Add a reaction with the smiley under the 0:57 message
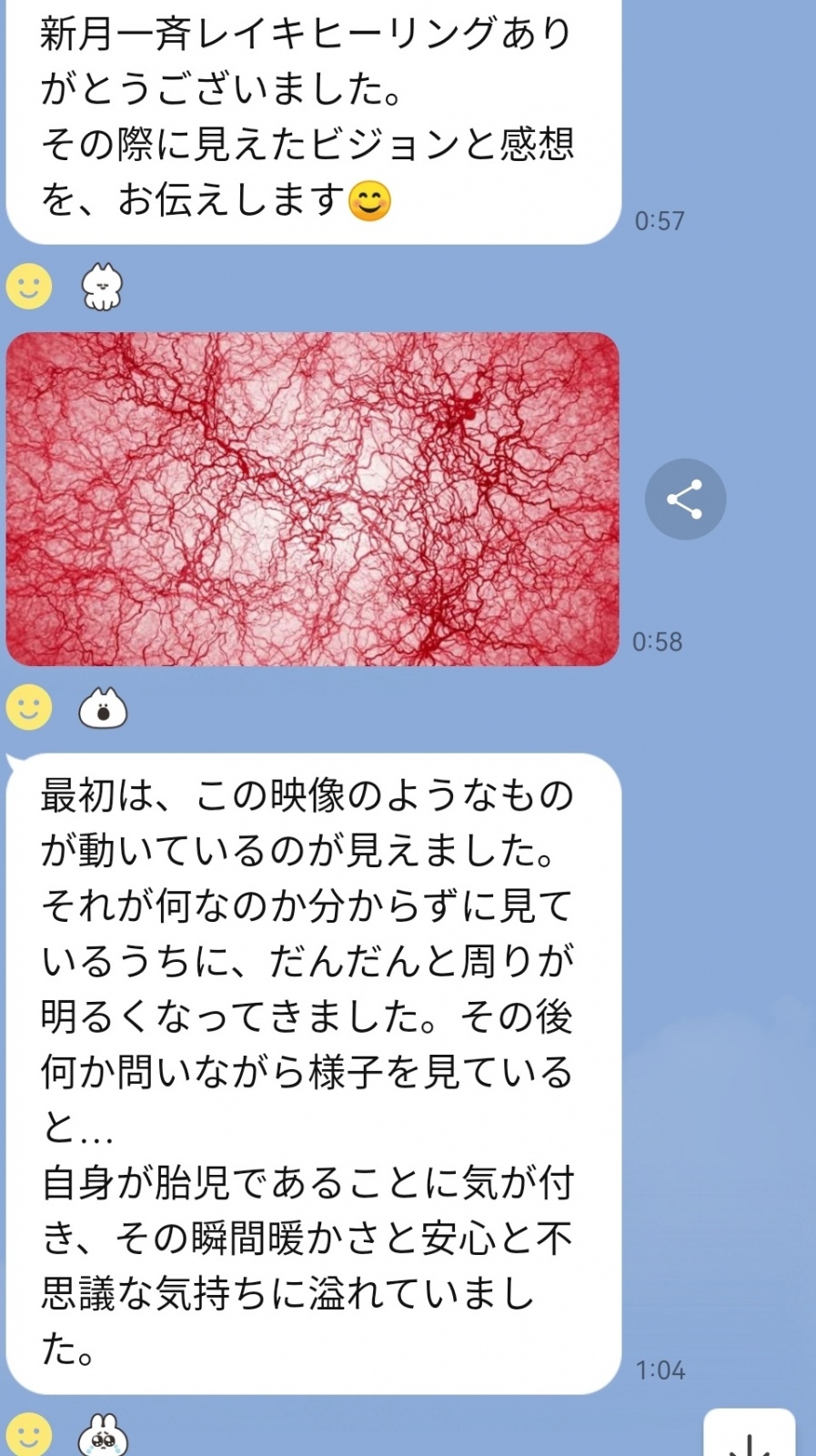This screenshot has width=816, height=1456. (x=29, y=287)
